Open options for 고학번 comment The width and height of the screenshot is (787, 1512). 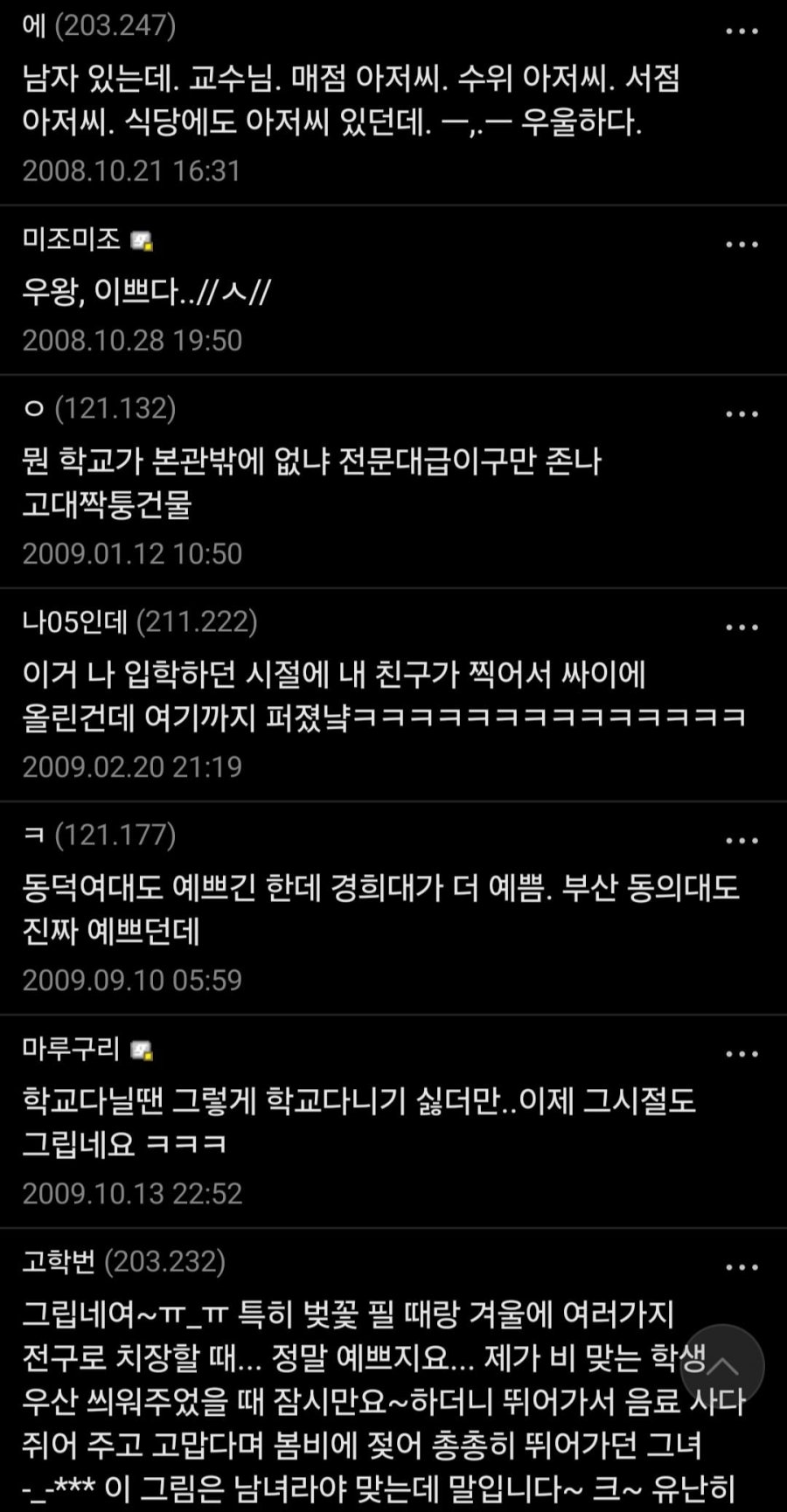pyautogui.click(x=742, y=1266)
